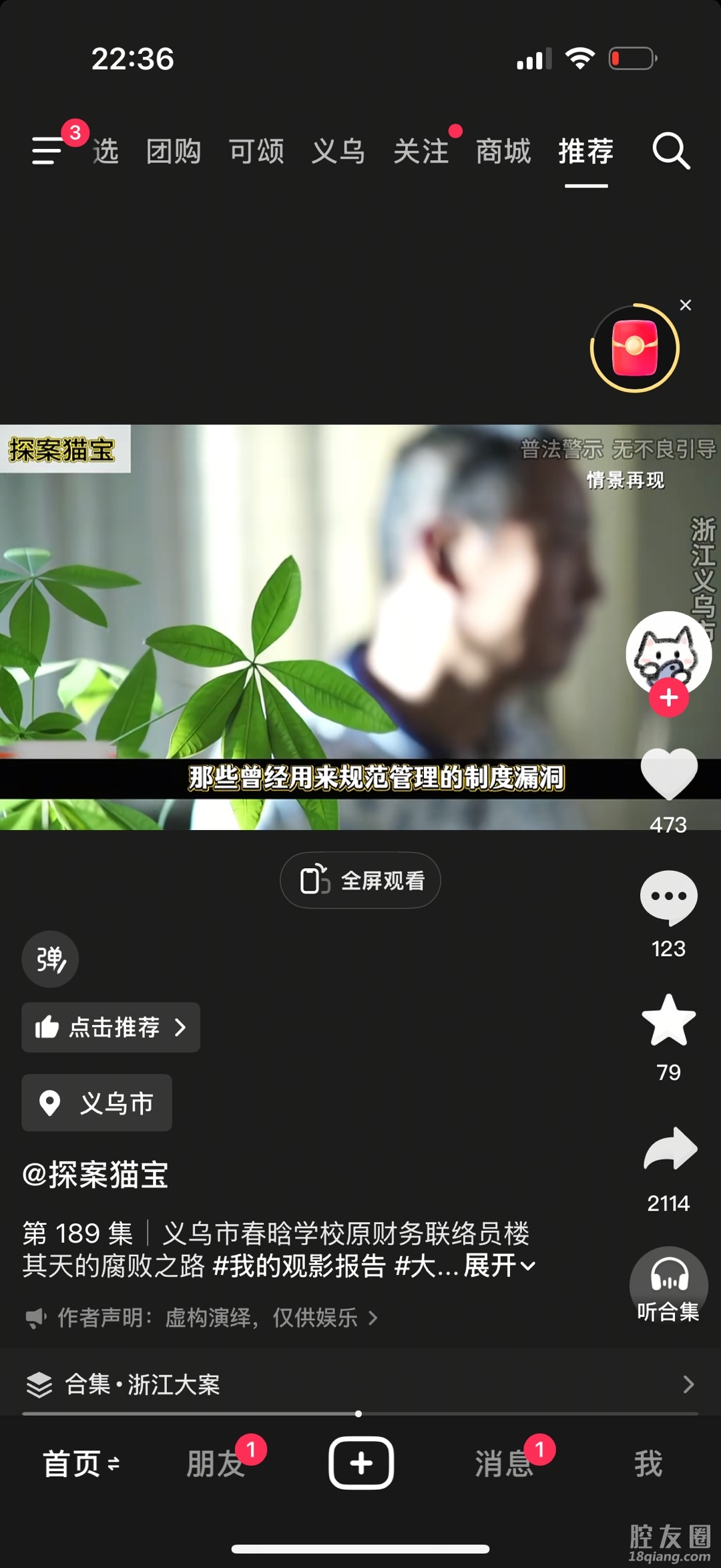Switch to the 义乌 tab
Screen dimensions: 721x1568
tap(338, 152)
